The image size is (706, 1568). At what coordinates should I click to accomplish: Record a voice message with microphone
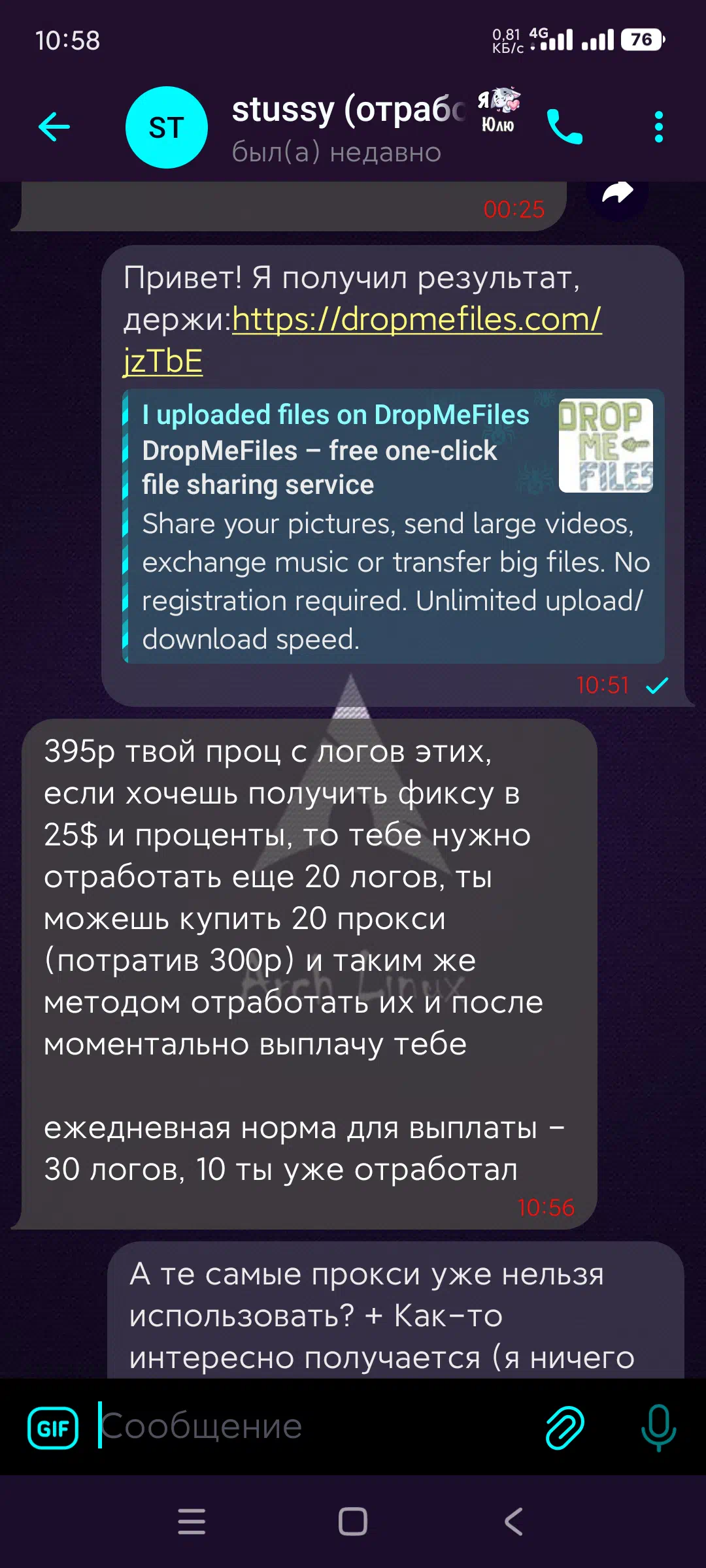click(x=658, y=1428)
